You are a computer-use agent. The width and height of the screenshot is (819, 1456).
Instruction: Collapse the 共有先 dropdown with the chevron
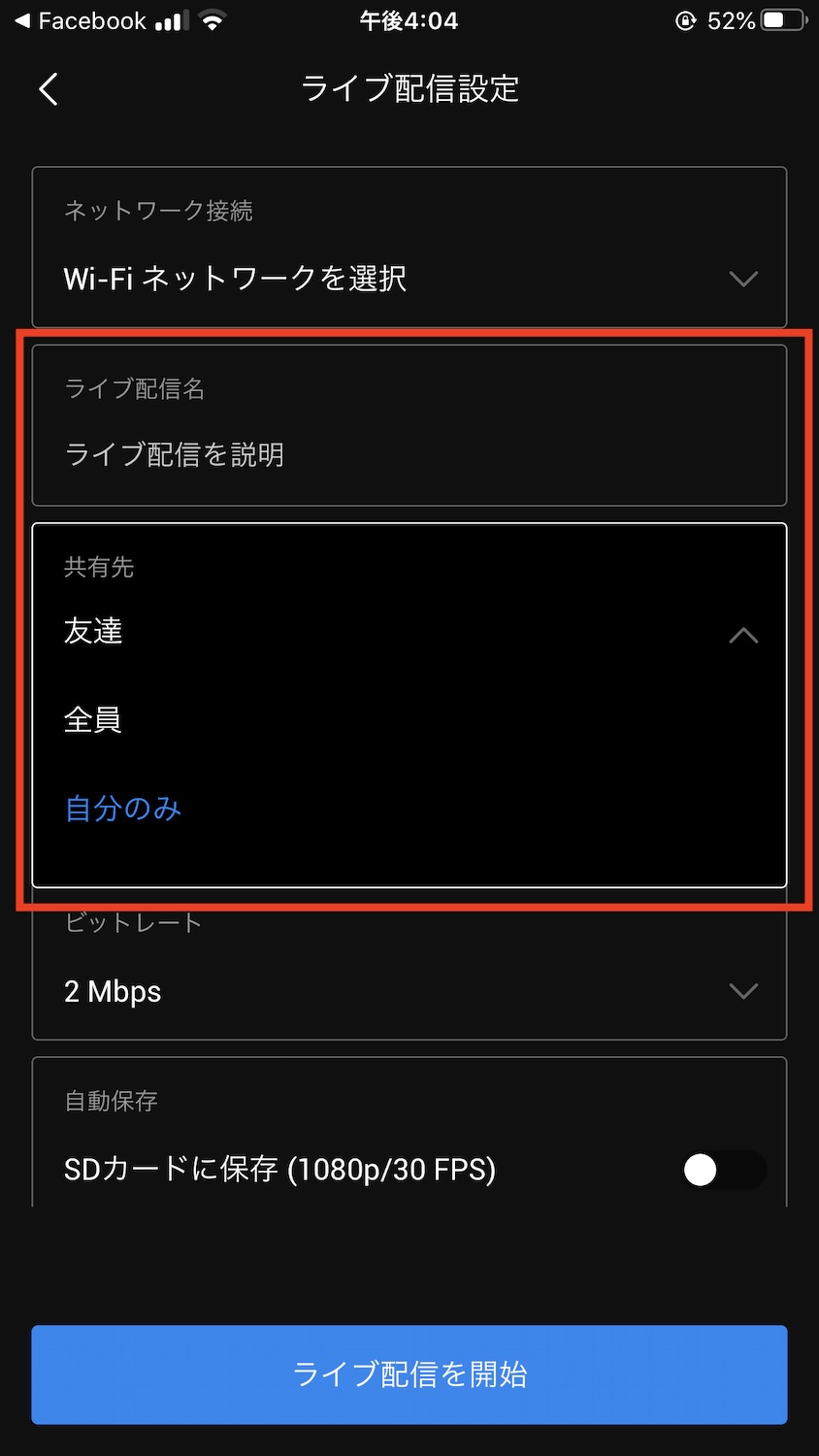pos(743,636)
